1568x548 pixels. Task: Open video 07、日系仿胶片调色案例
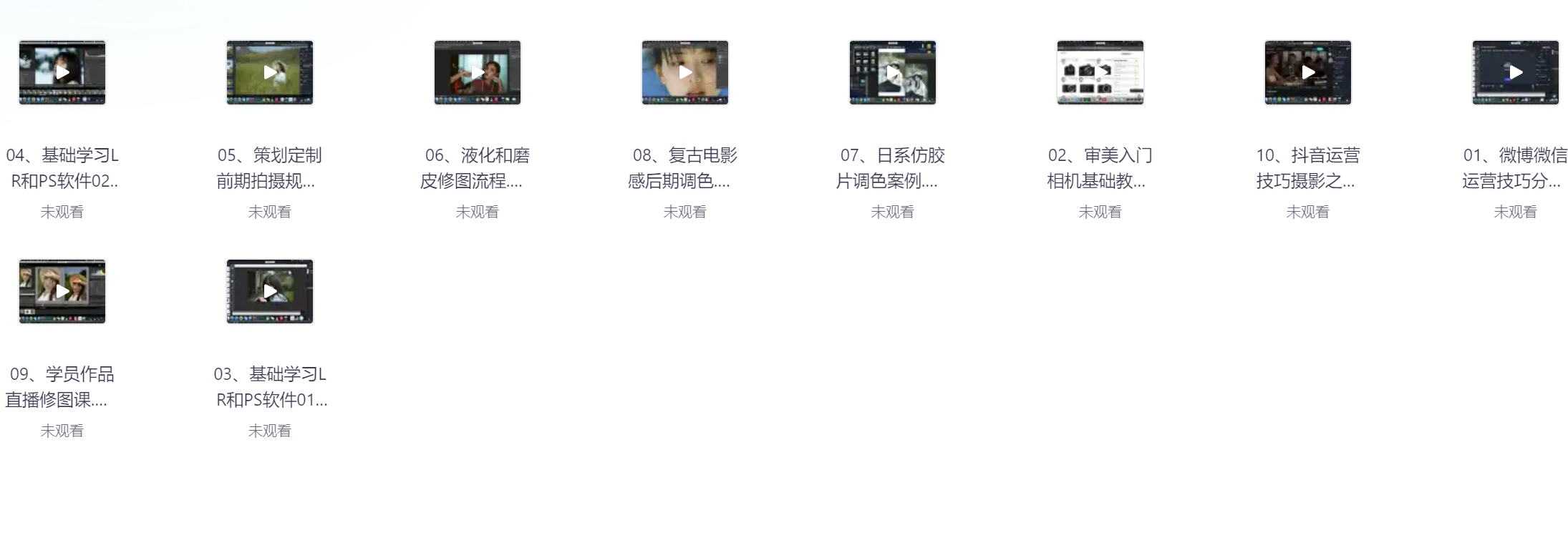click(893, 72)
